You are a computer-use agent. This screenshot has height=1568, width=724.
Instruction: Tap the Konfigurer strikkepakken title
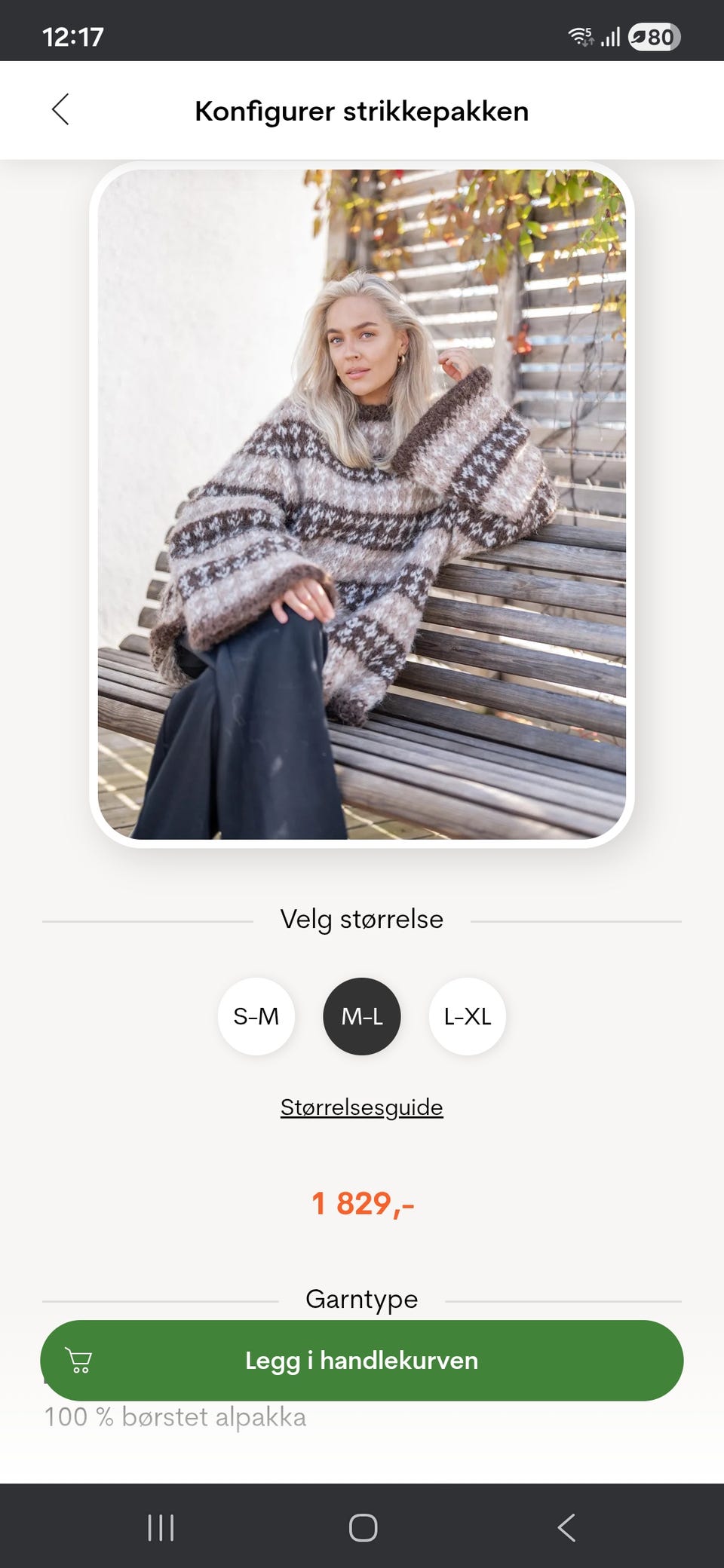[362, 110]
